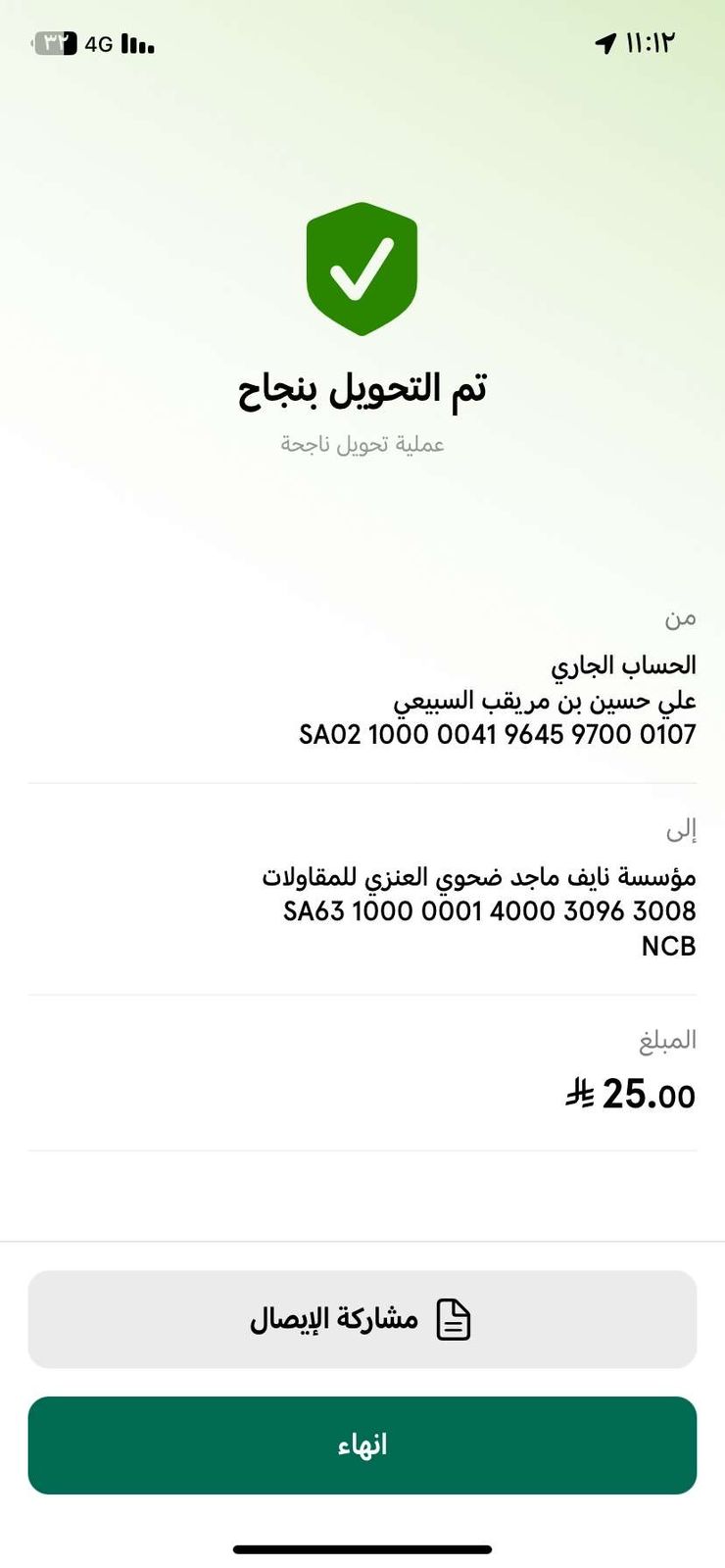
Task: Tap the مشاركة الإيصال share receipt button
Action: click(362, 1319)
